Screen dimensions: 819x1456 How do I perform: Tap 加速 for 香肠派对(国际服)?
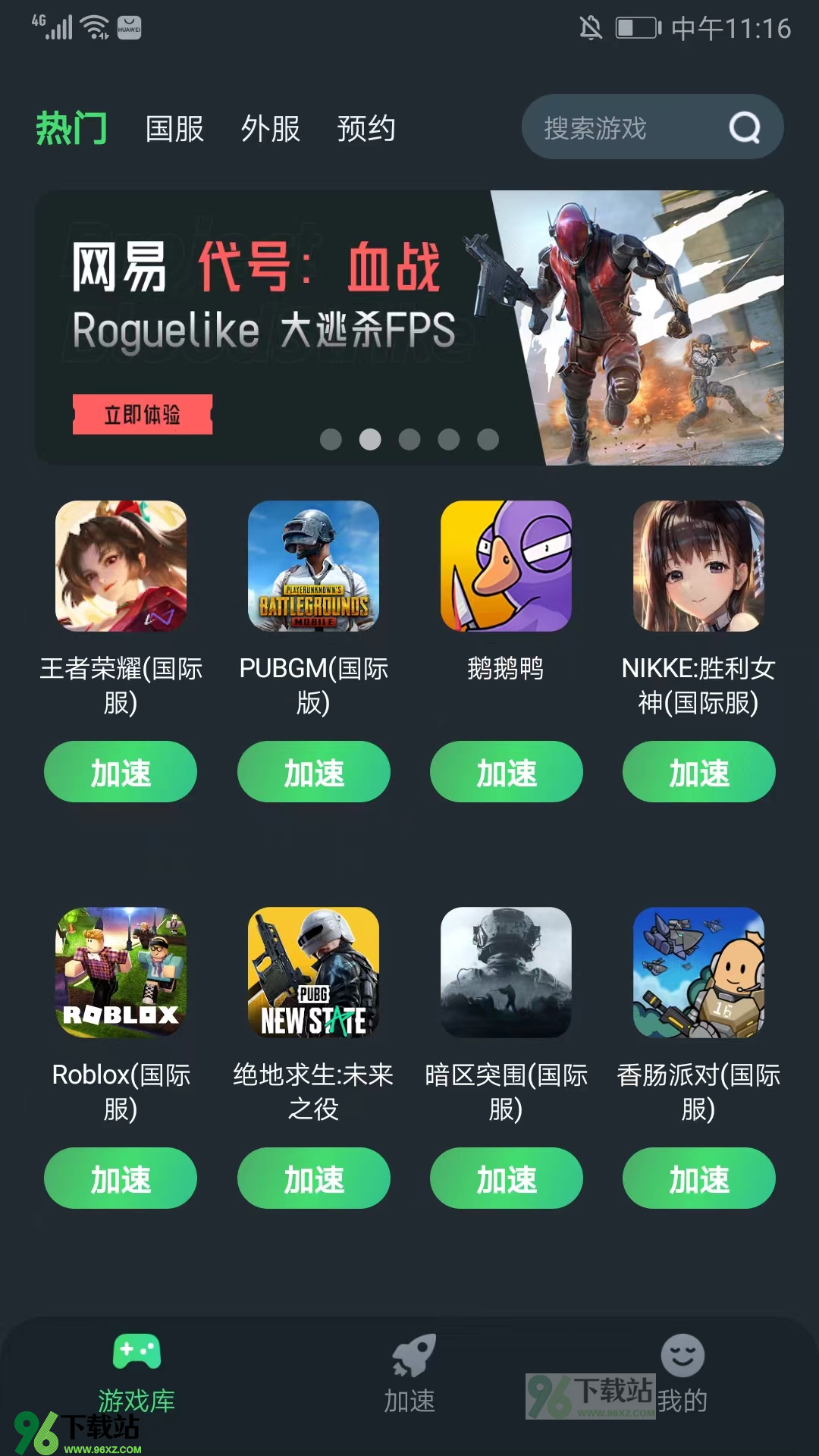click(698, 1178)
